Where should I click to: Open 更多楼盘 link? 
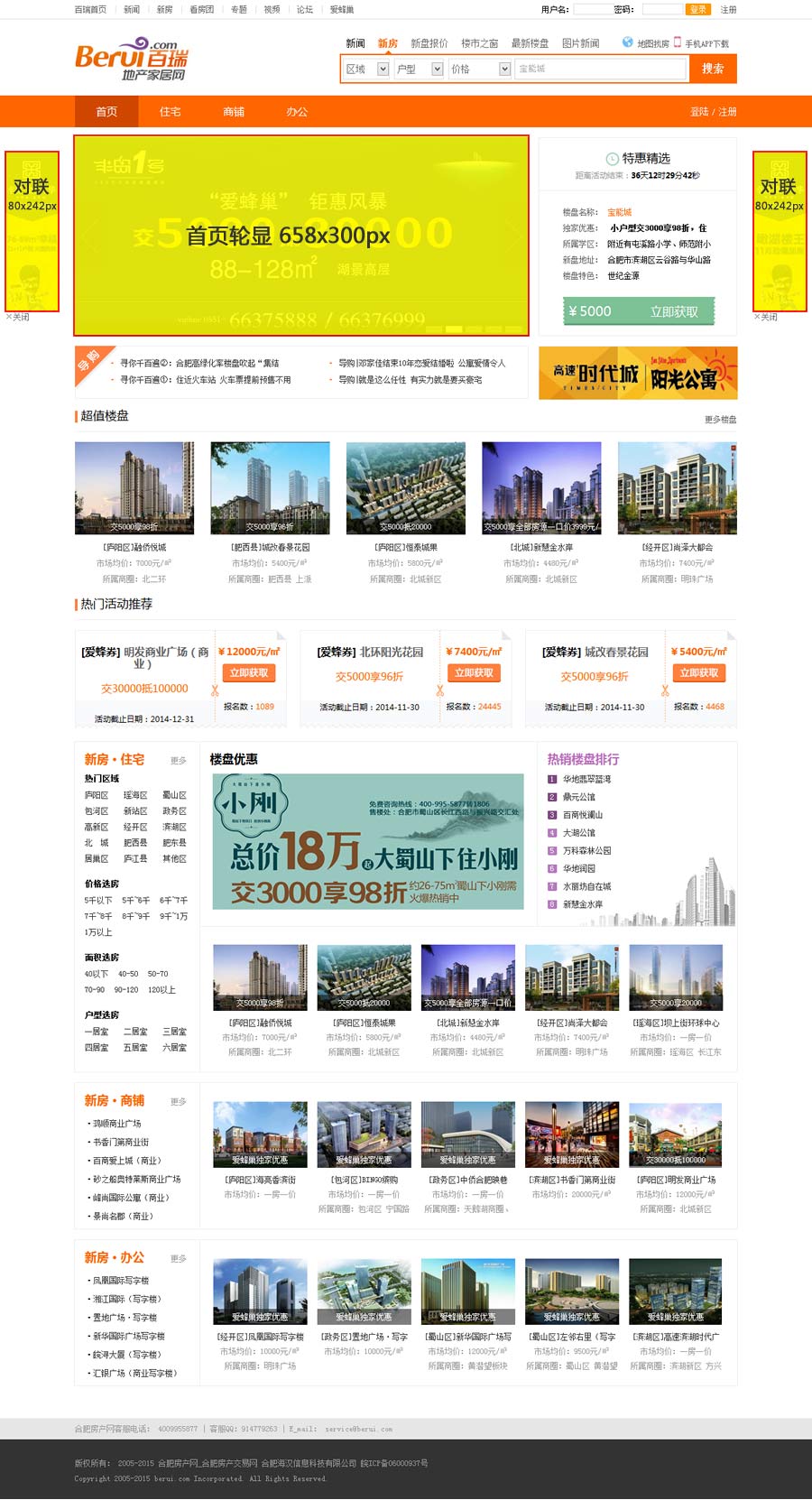720,420
